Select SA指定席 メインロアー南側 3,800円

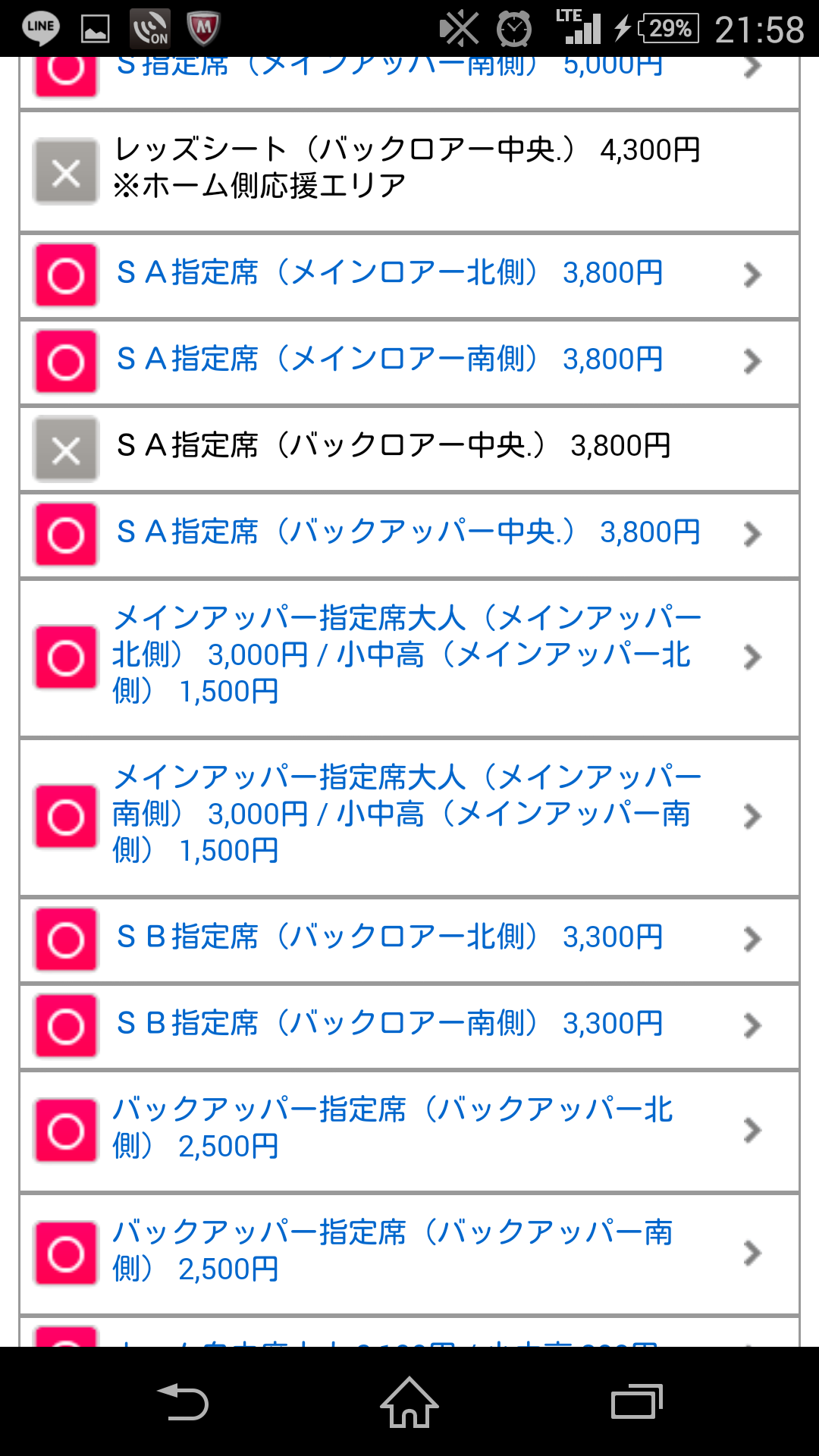409,362
